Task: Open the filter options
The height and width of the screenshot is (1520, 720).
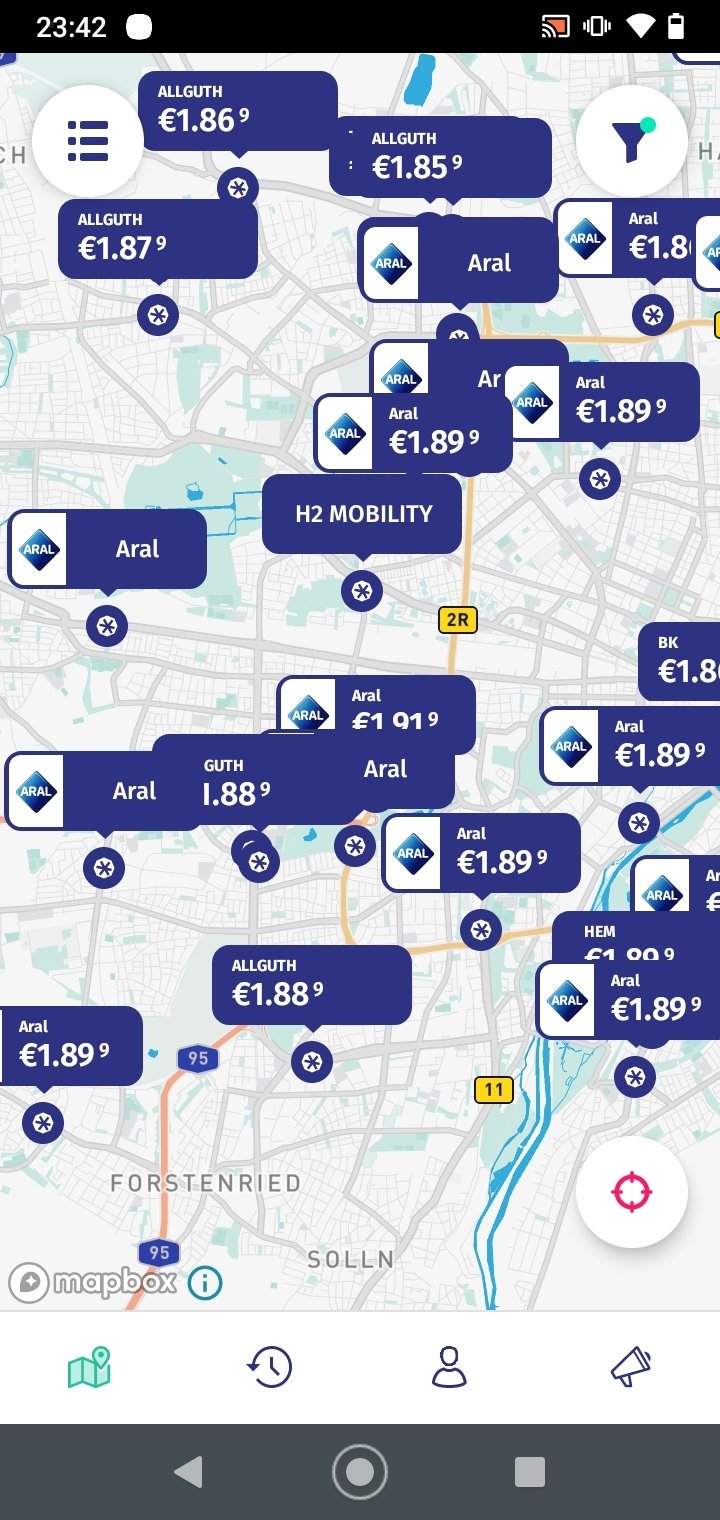Action: pos(631,141)
